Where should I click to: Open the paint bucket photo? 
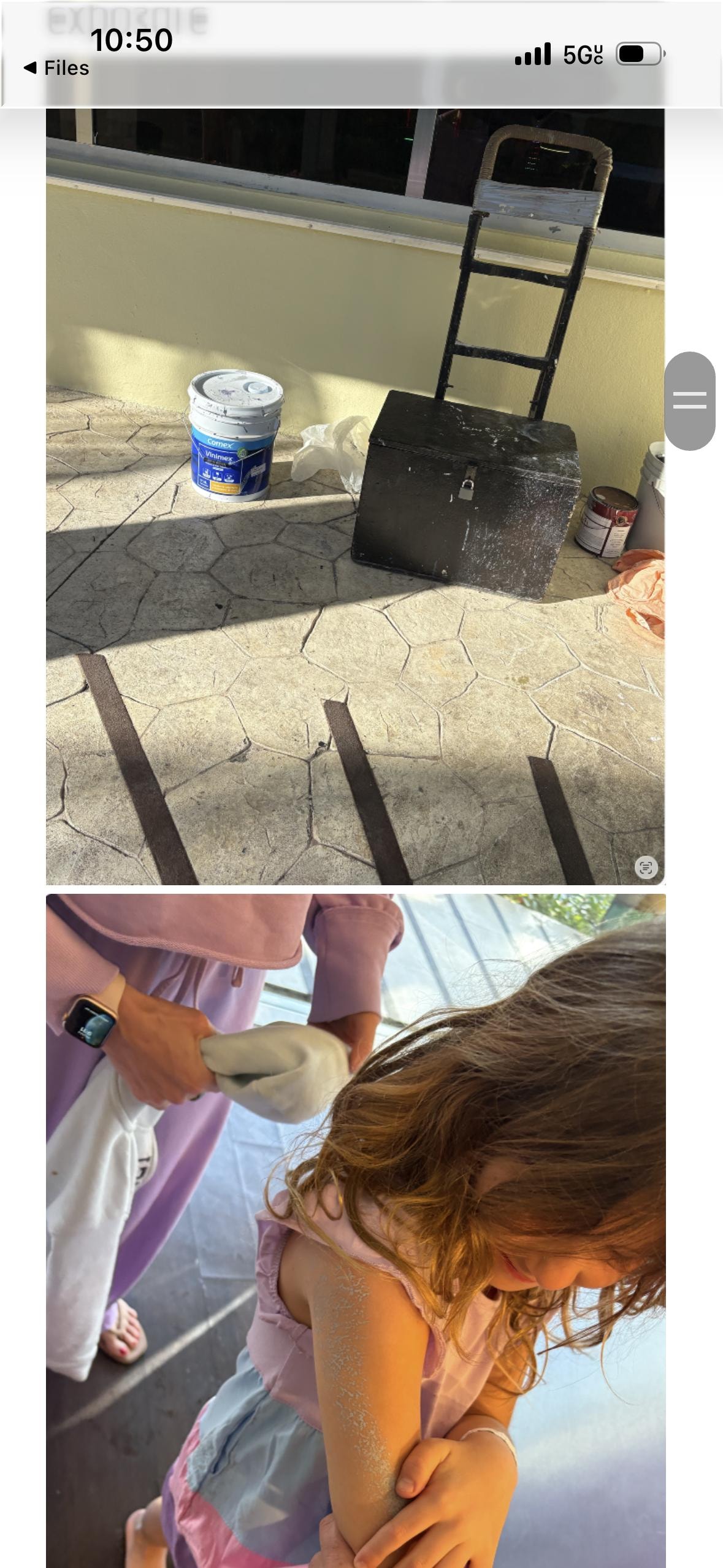355,497
